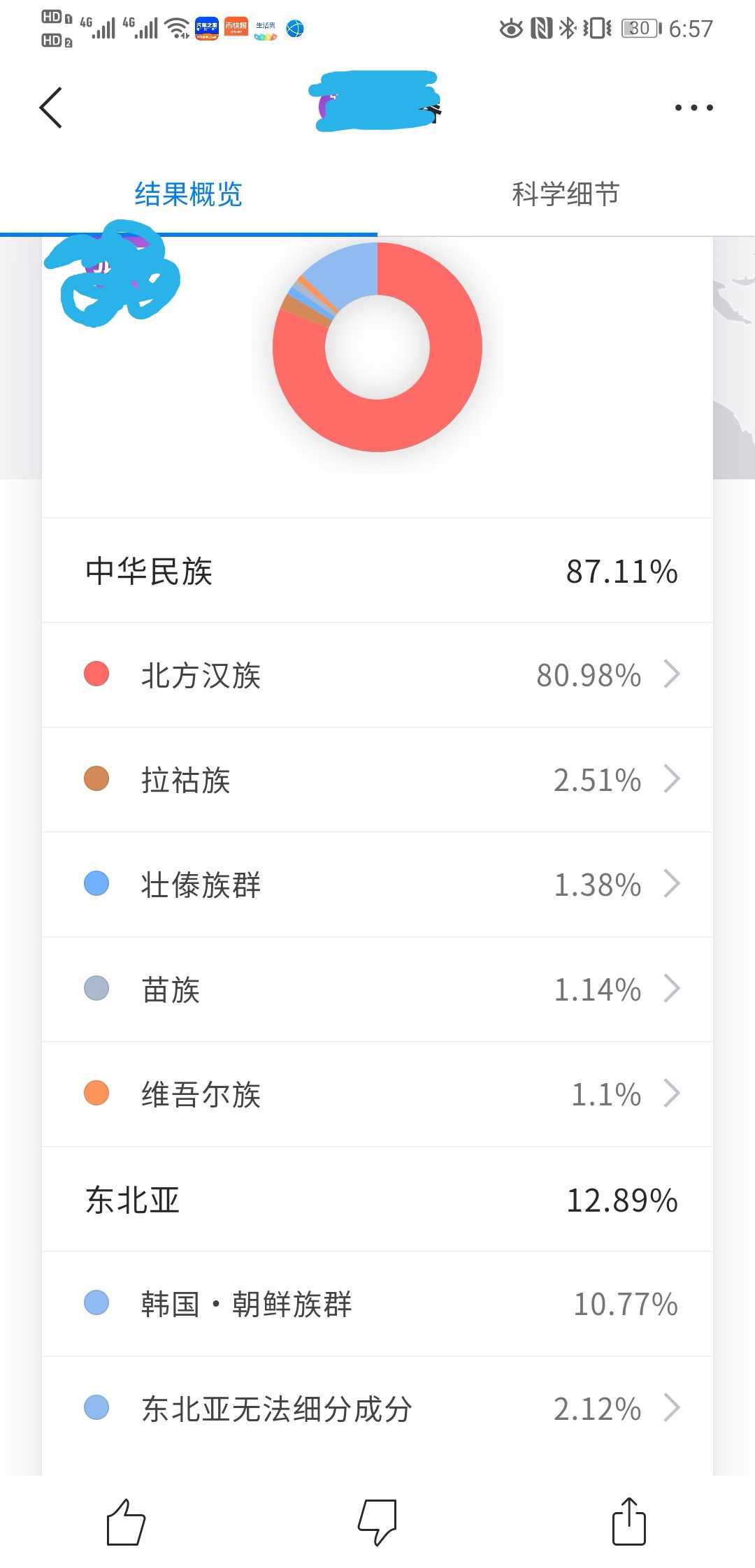
Task: Switch to the 科学细节 tab
Action: (566, 194)
